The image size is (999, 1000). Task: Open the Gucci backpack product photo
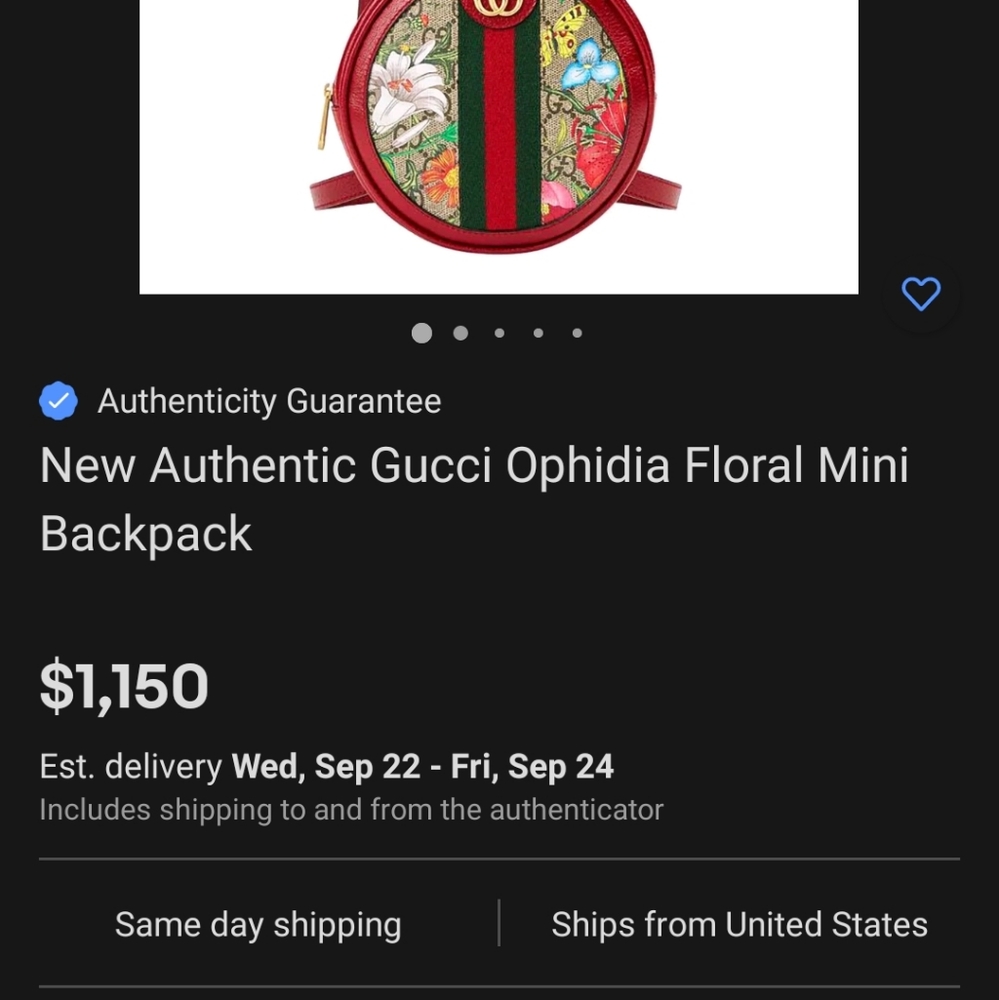coord(499,145)
